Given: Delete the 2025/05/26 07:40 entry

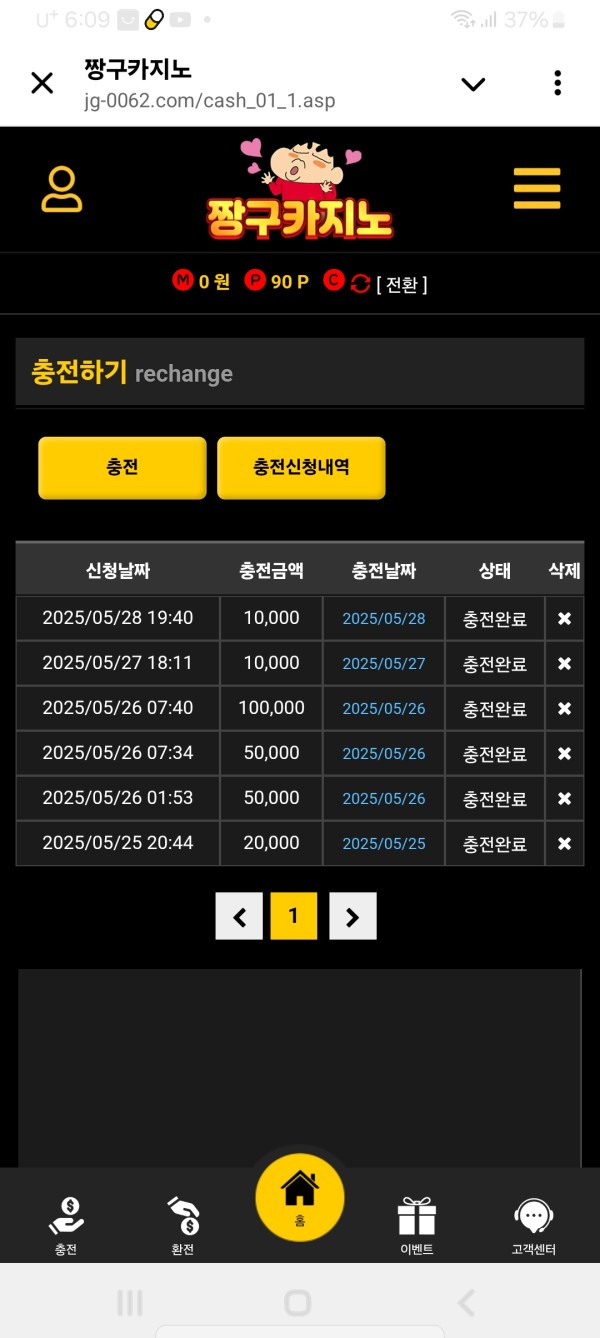Looking at the screenshot, I should 564,709.
